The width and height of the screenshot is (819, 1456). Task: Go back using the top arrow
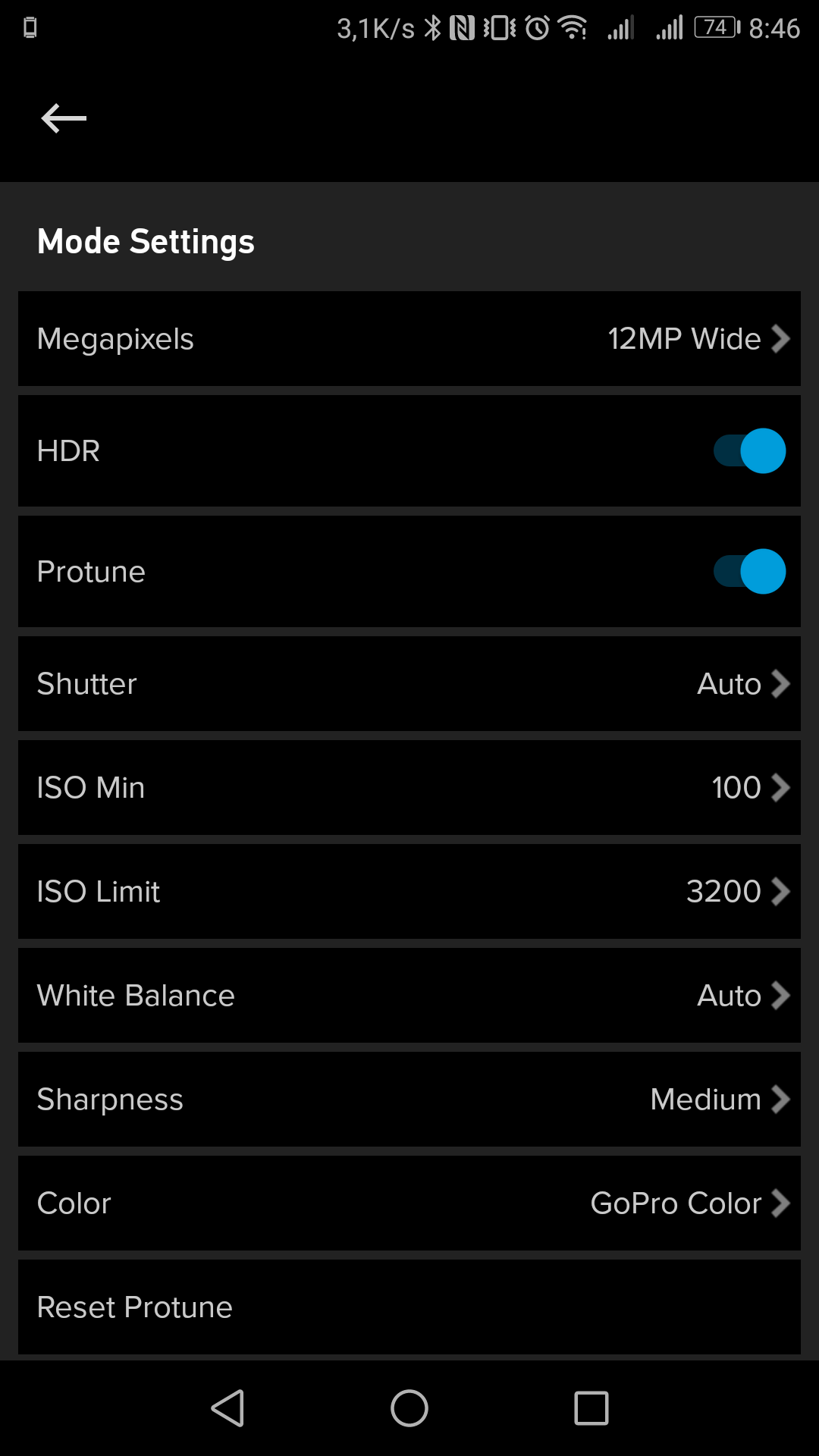64,118
